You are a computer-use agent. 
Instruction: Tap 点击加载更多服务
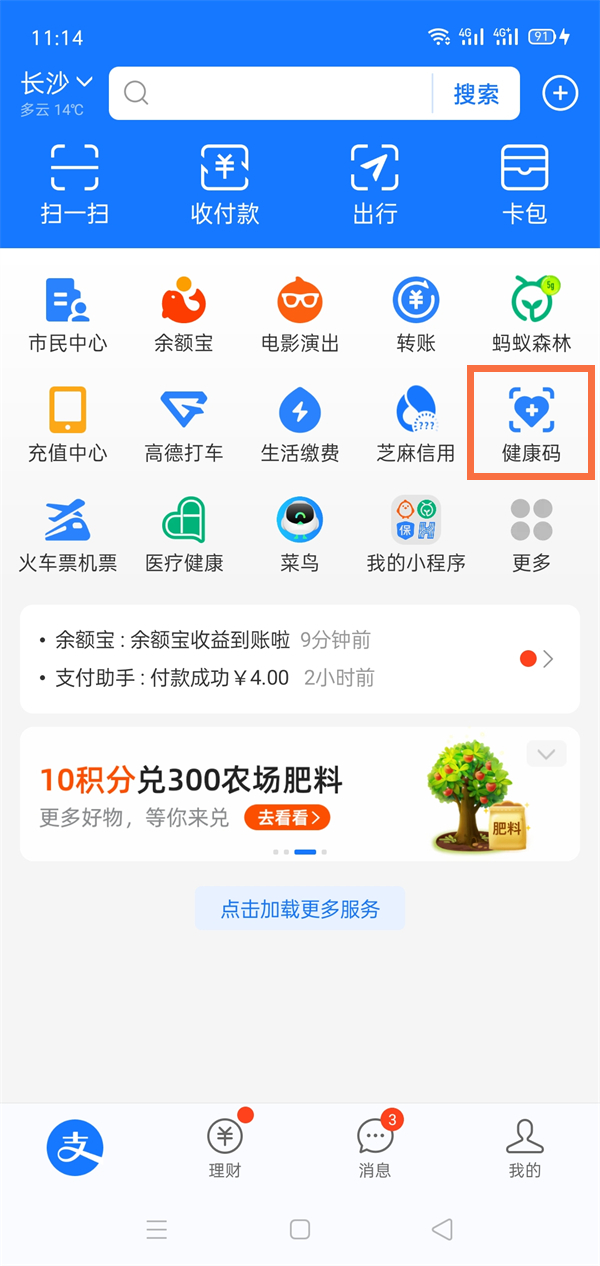[300, 909]
